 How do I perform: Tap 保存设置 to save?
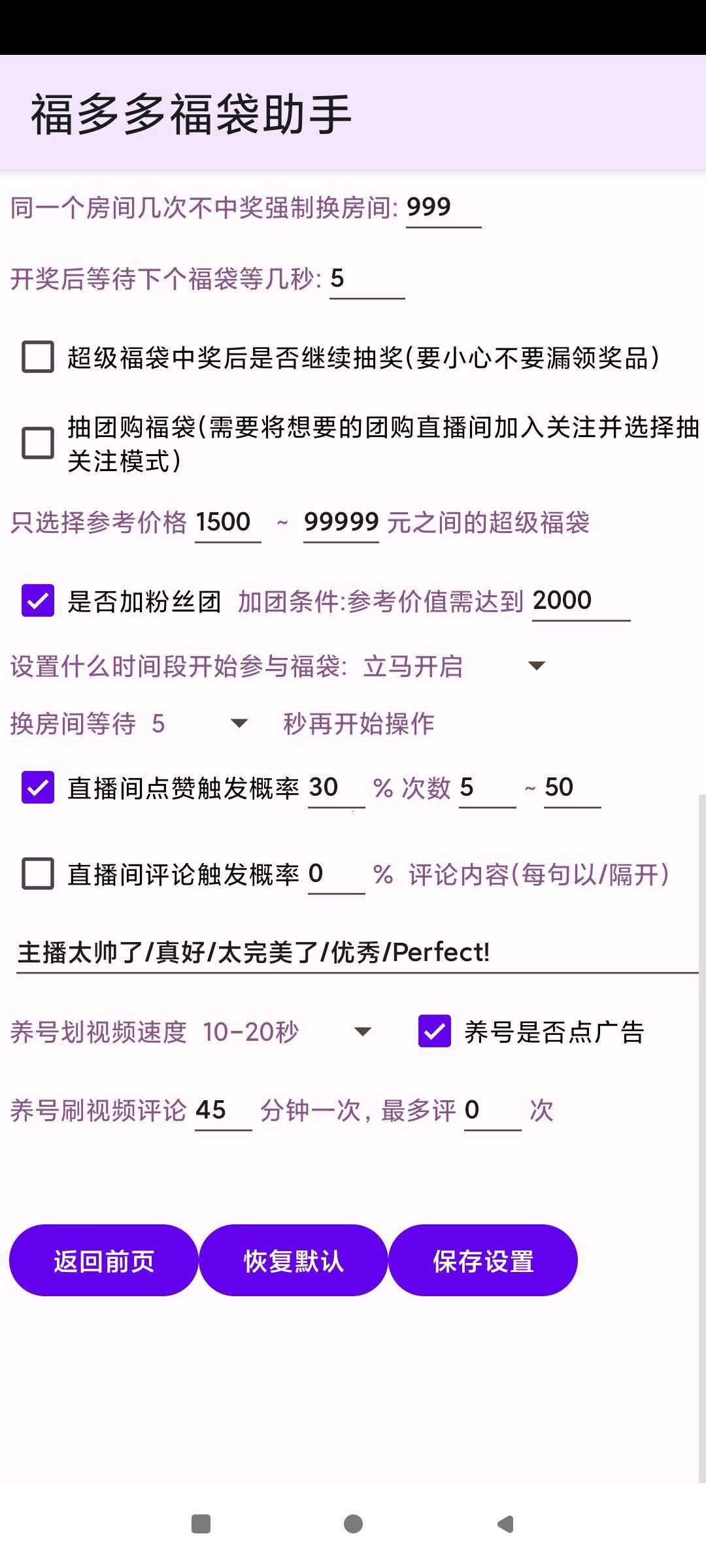pyautogui.click(x=483, y=1261)
